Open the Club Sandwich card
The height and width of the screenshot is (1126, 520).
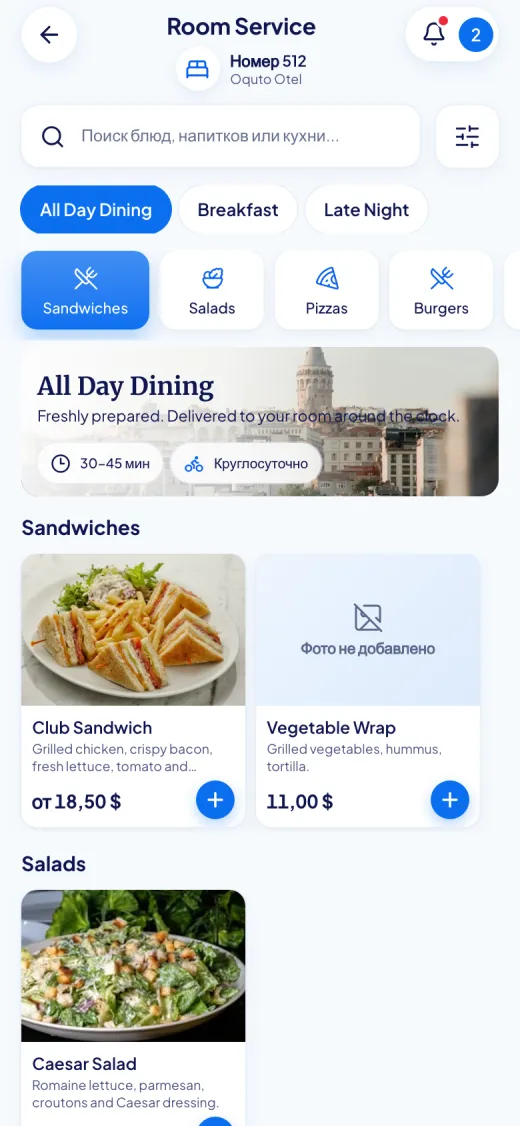[x=133, y=690]
